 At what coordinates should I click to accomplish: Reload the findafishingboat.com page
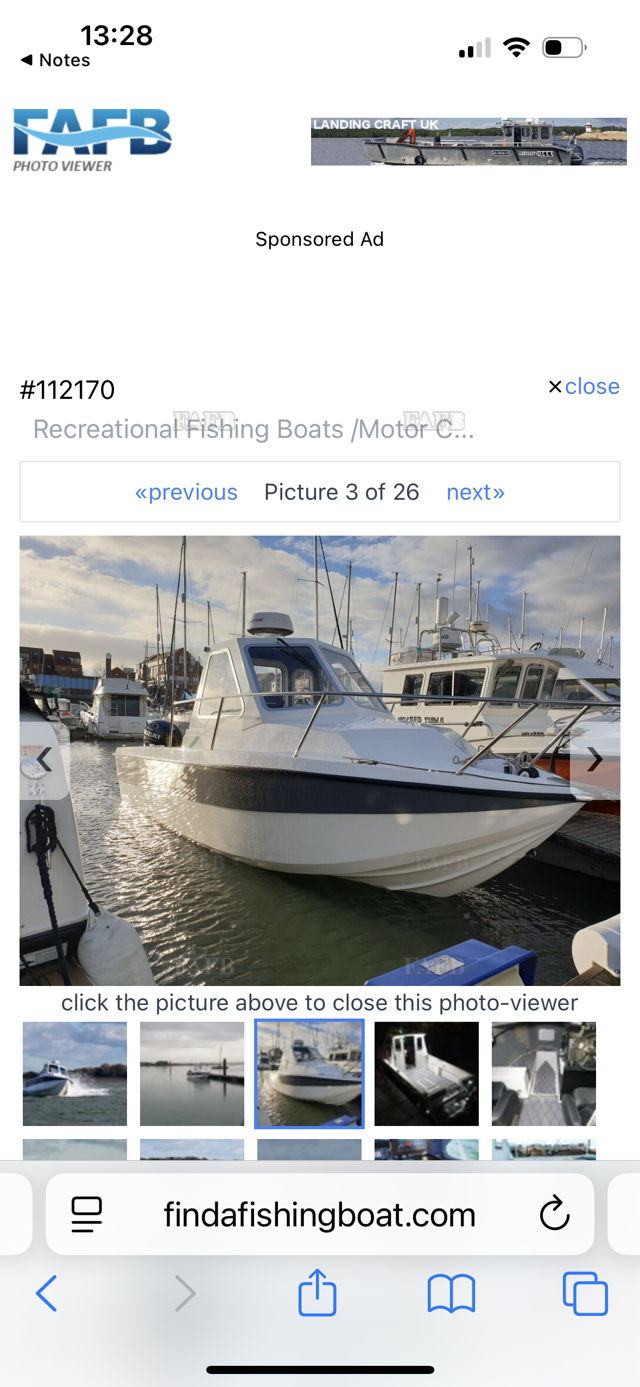point(554,1215)
